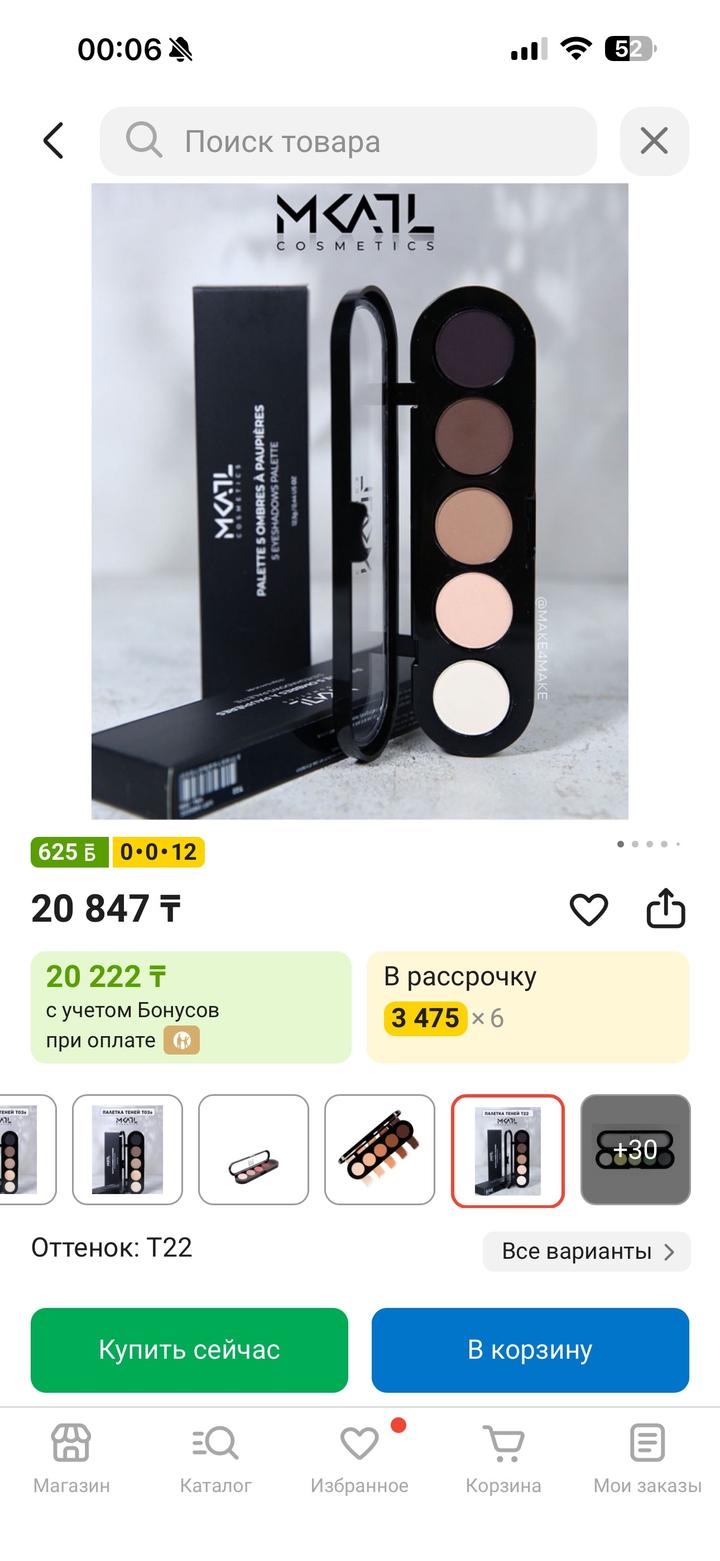Show the +30 more shade variants
The image size is (720, 1561).
click(x=635, y=1150)
